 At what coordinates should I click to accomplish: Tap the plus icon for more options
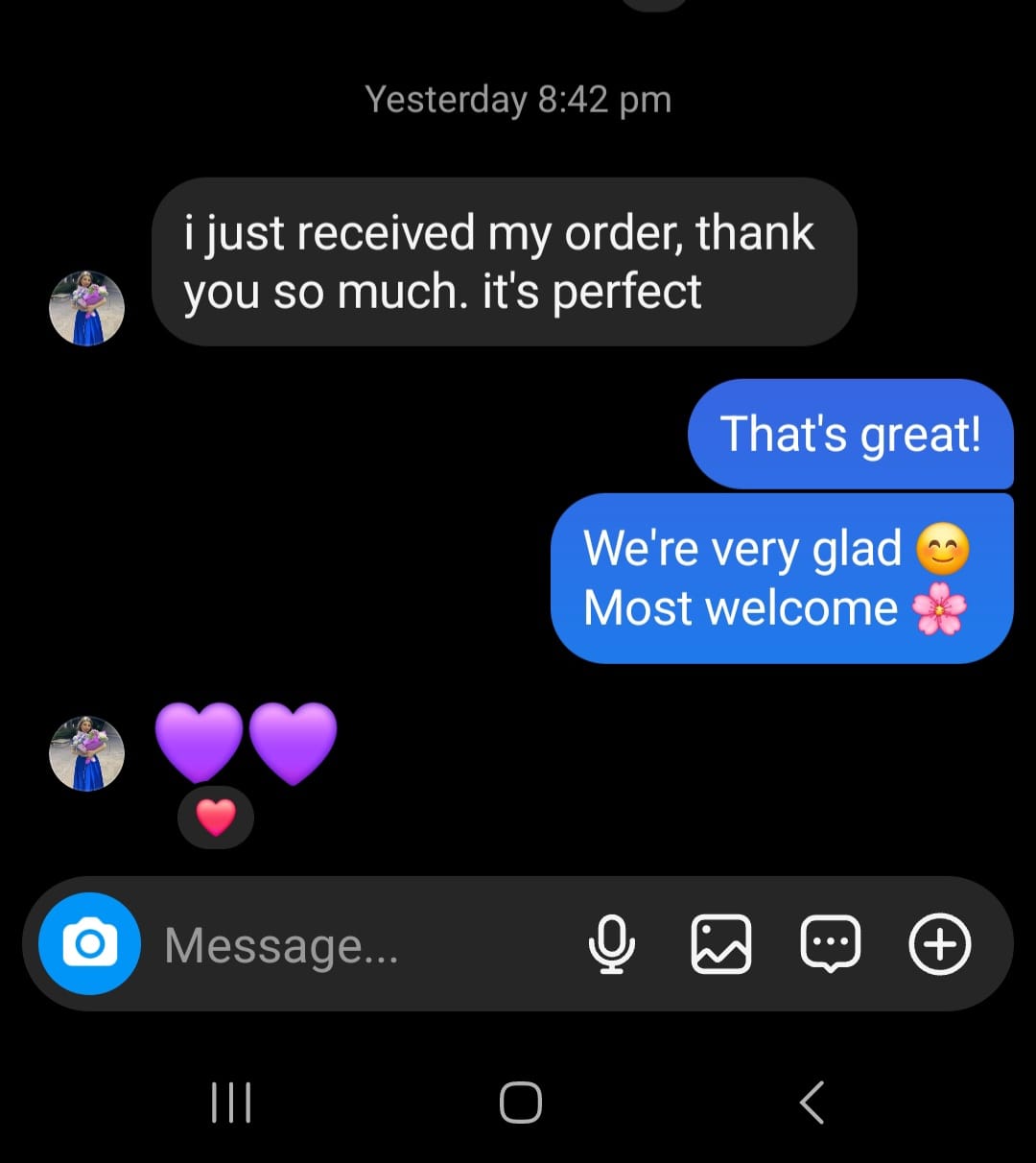pyautogui.click(x=939, y=944)
